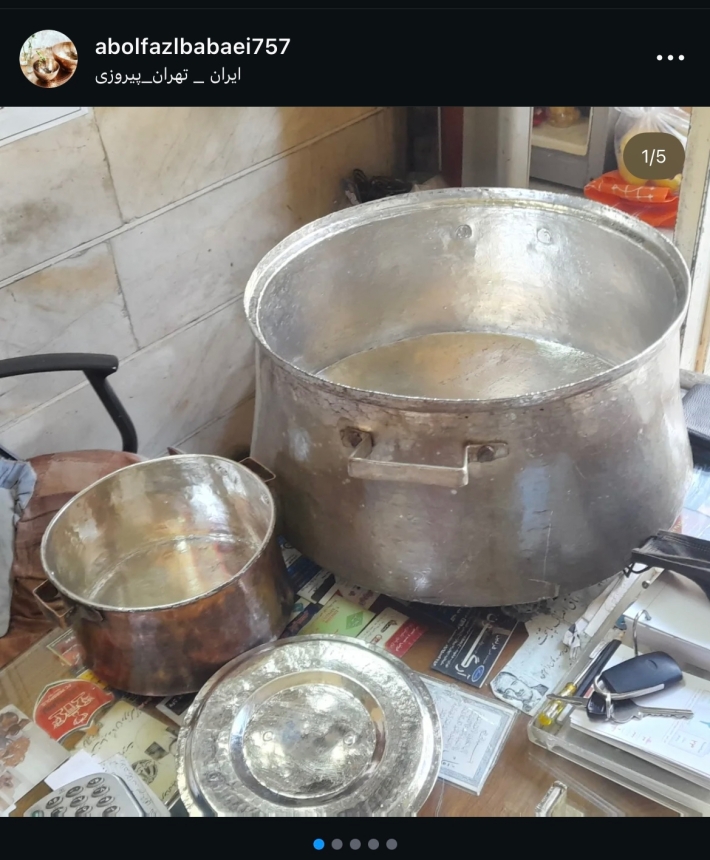Tap the cookware post photo
The image size is (710, 860).
(355, 460)
